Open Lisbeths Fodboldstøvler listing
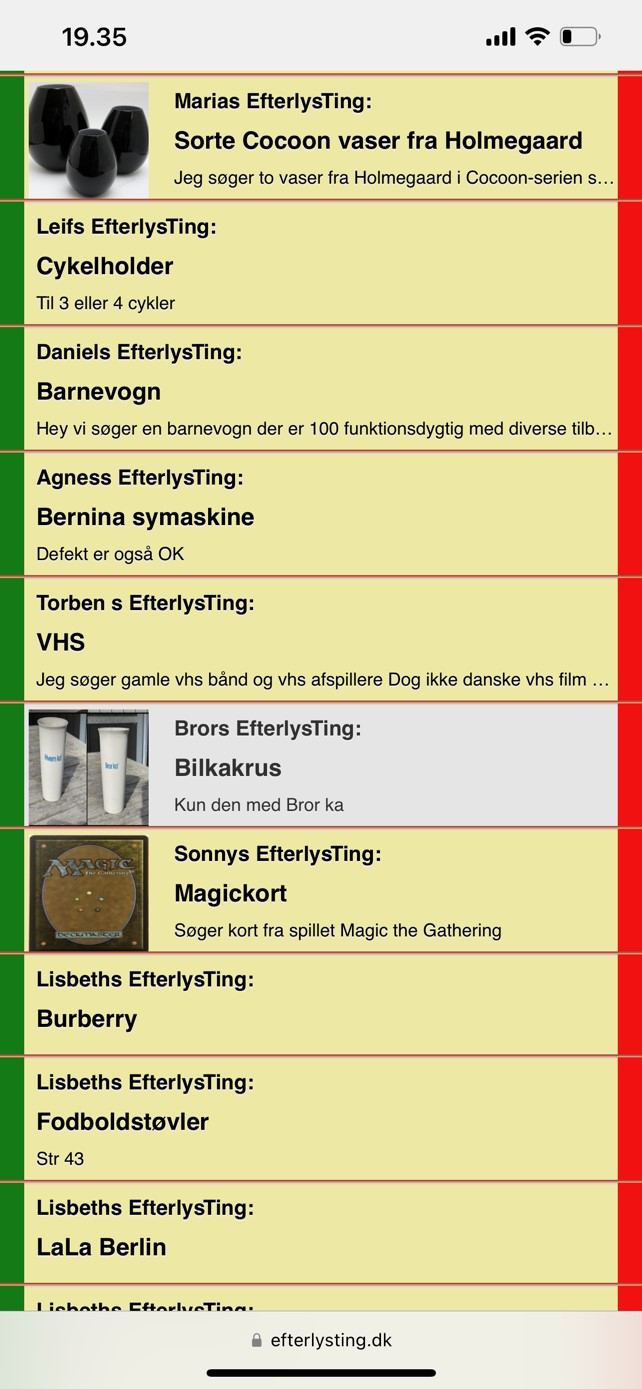This screenshot has width=642, height=1389. (320, 1120)
